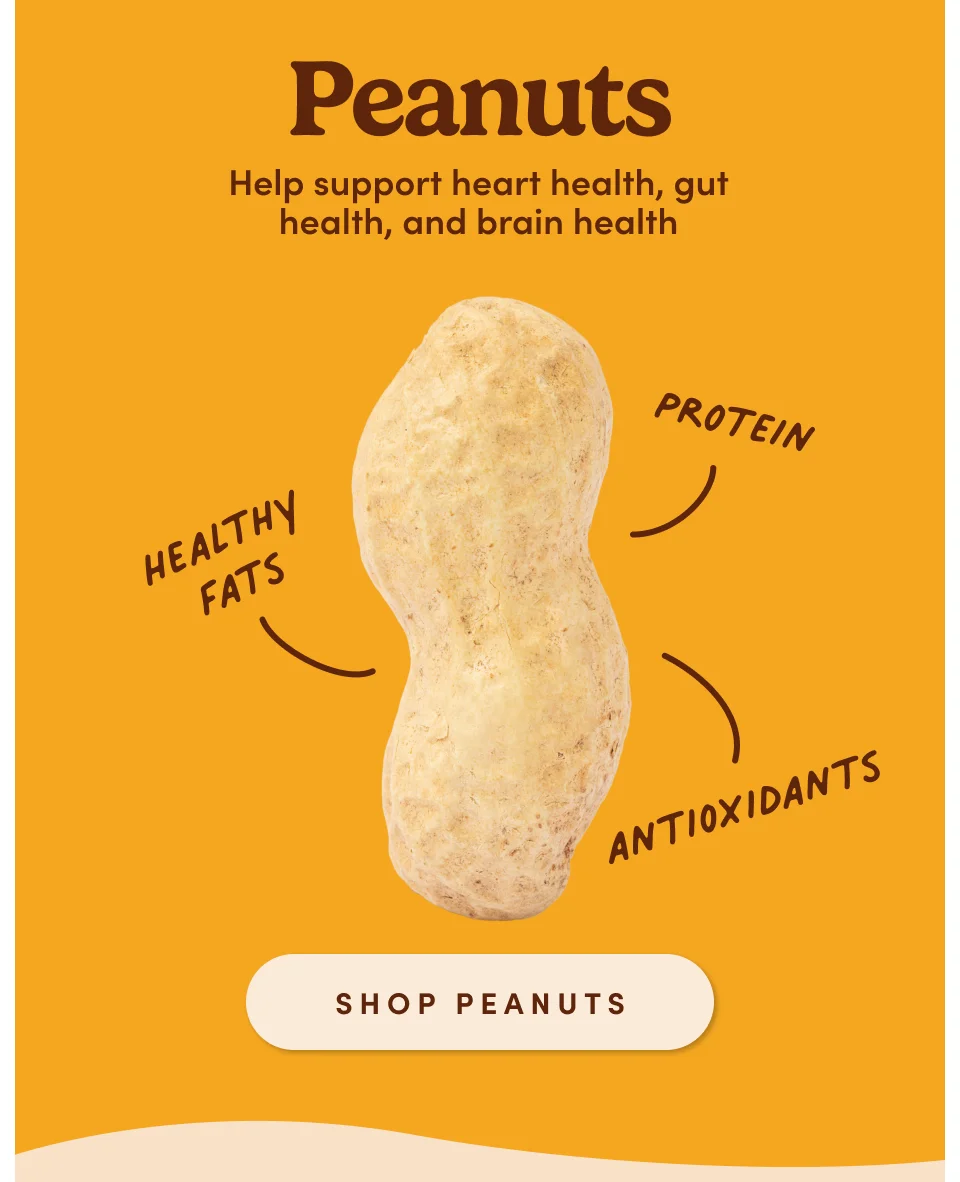Click inside the SHOP PEANUTS pill shape
960x1182 pixels.
point(480,1002)
